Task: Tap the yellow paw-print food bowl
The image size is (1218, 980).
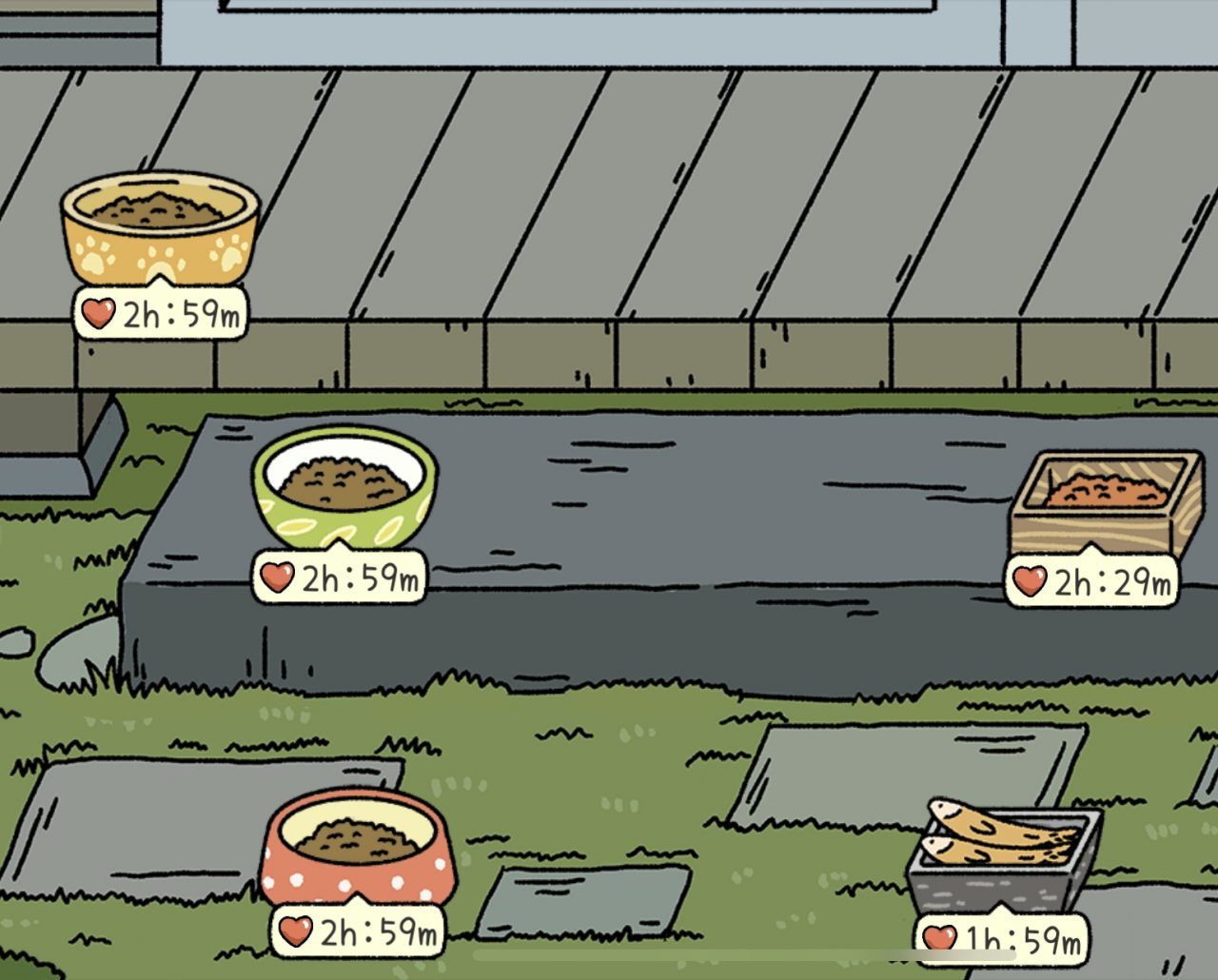Action: [x=160, y=228]
